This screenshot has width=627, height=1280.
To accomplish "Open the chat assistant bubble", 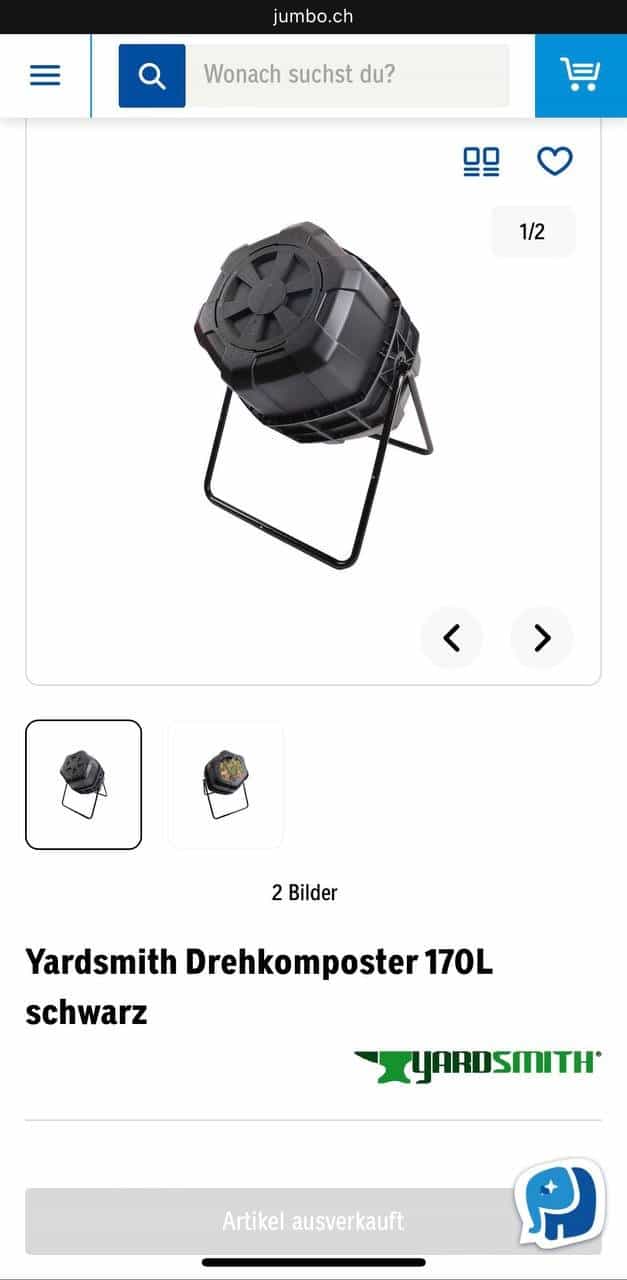I will pos(560,1203).
